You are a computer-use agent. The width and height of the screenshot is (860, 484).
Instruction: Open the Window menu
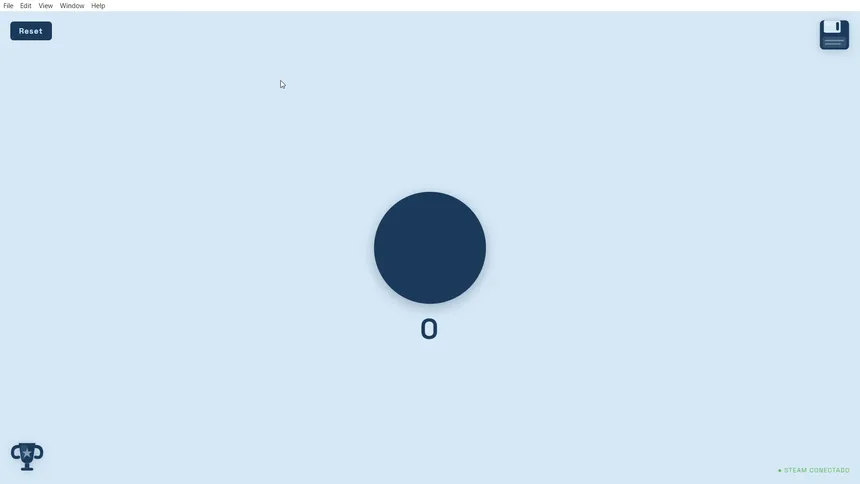(x=72, y=6)
